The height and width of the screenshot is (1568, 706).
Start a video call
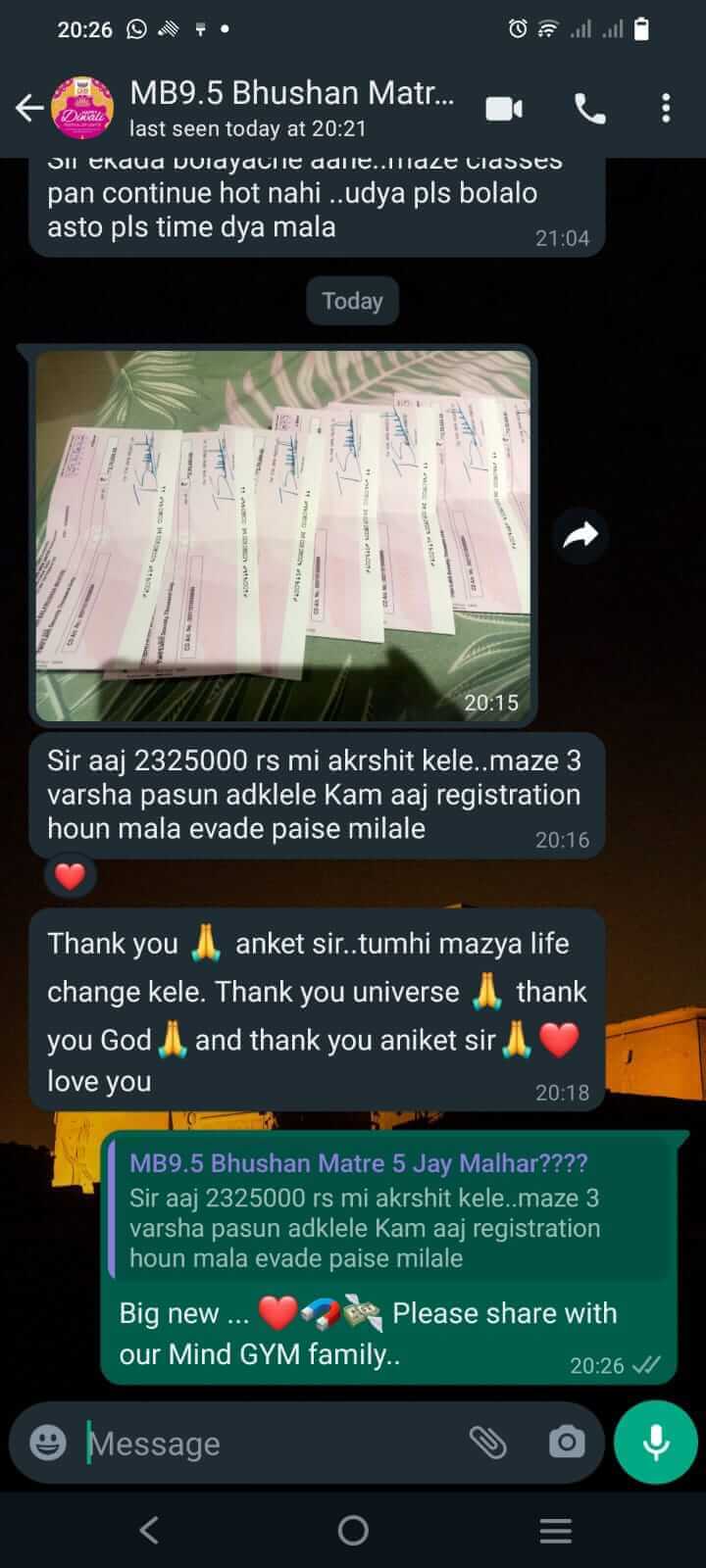click(504, 109)
